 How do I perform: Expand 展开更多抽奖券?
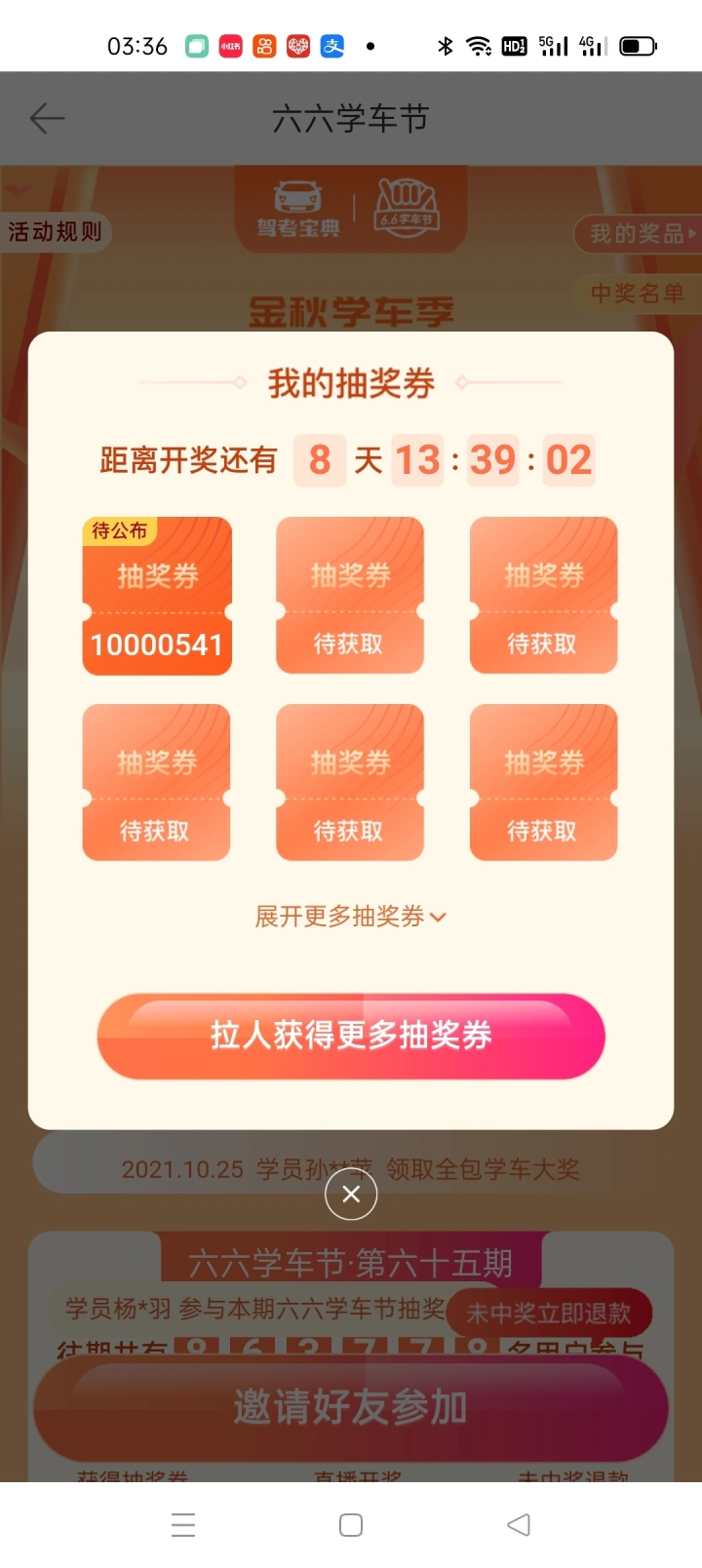pyautogui.click(x=351, y=917)
